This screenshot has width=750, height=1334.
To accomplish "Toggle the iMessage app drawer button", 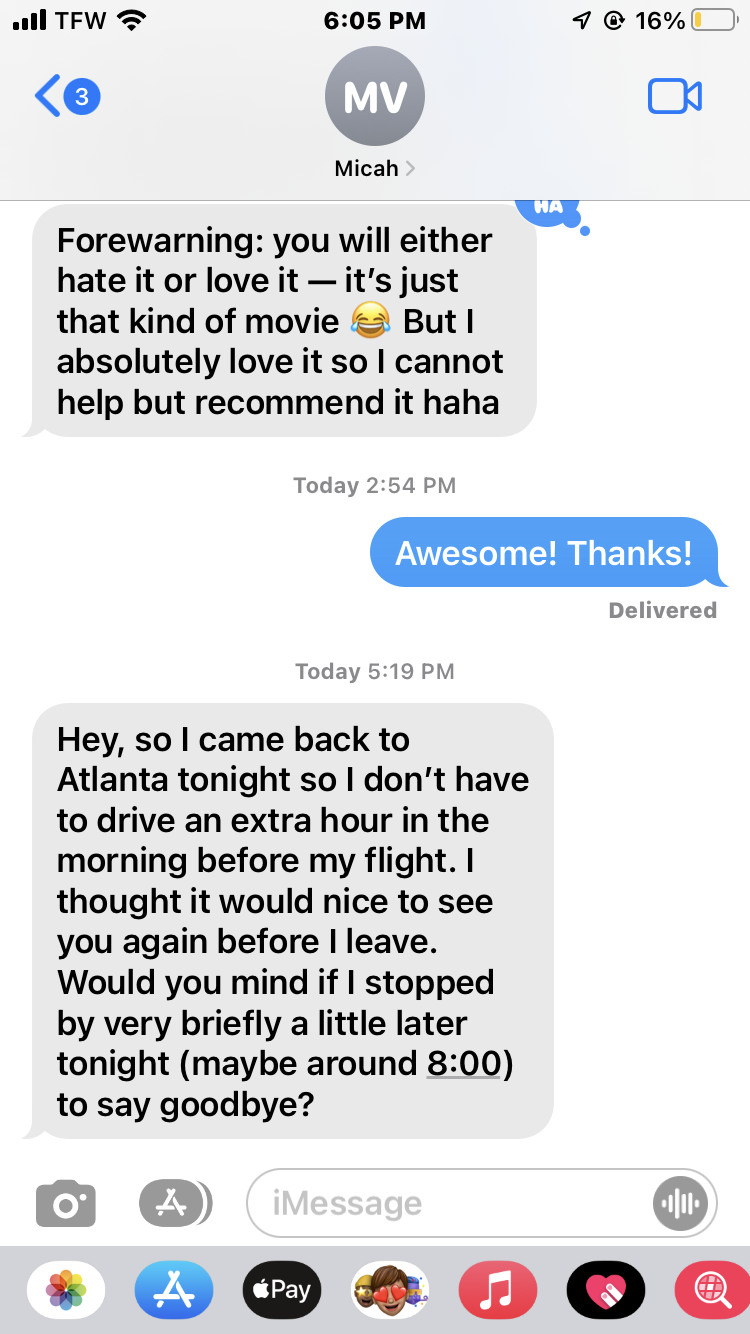I will [x=174, y=1203].
